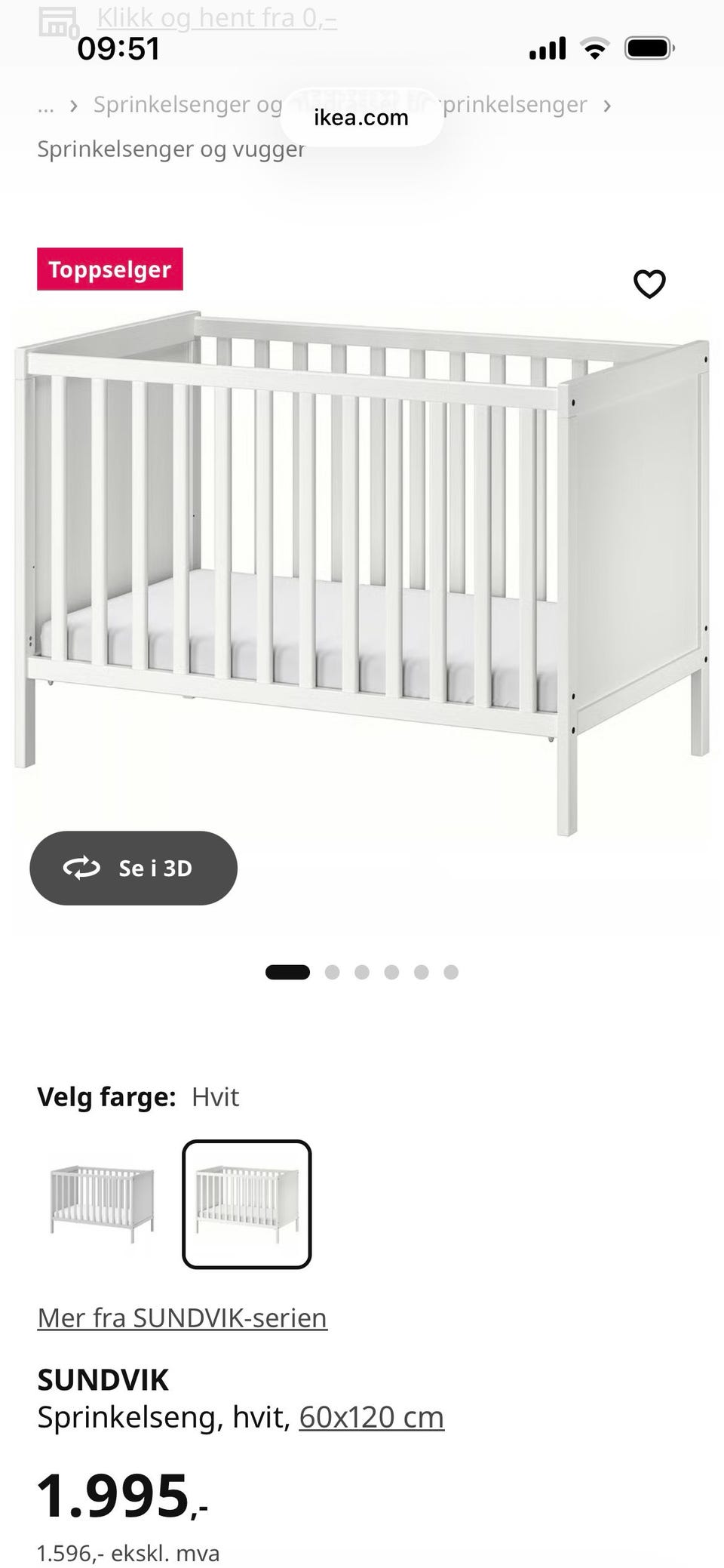Open 'Mer fra SUNDVIK-serien' link
The image size is (724, 1568).
pos(183,1317)
